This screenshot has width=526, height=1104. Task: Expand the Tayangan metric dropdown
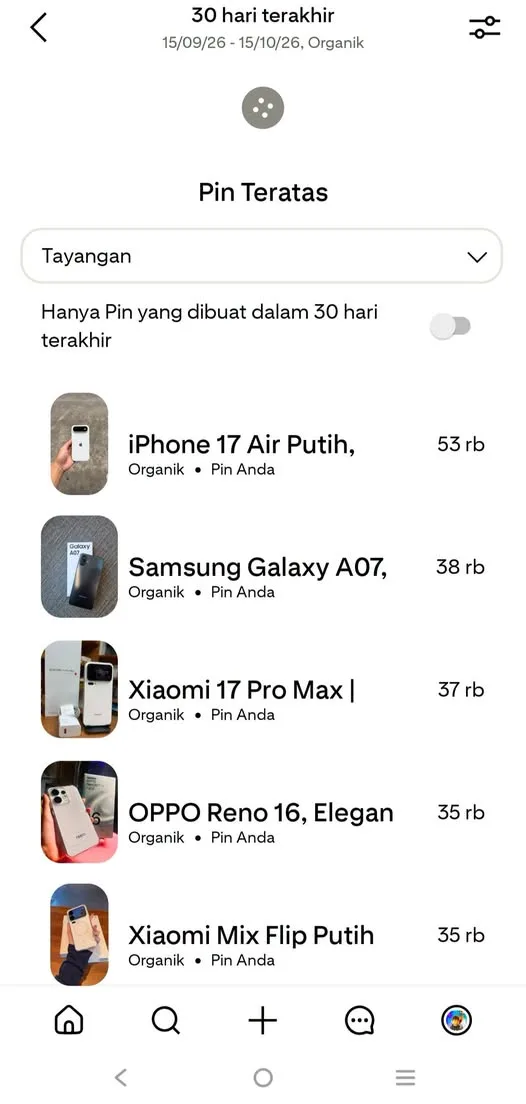262,256
